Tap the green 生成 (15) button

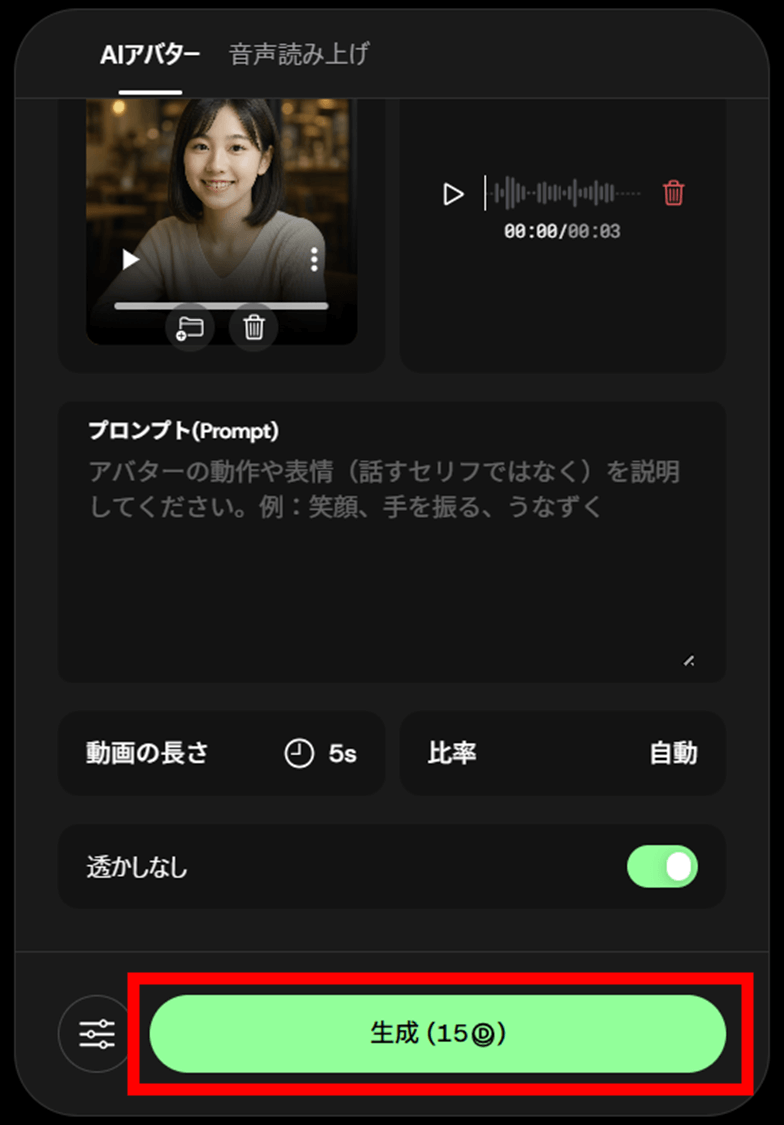tap(437, 1034)
